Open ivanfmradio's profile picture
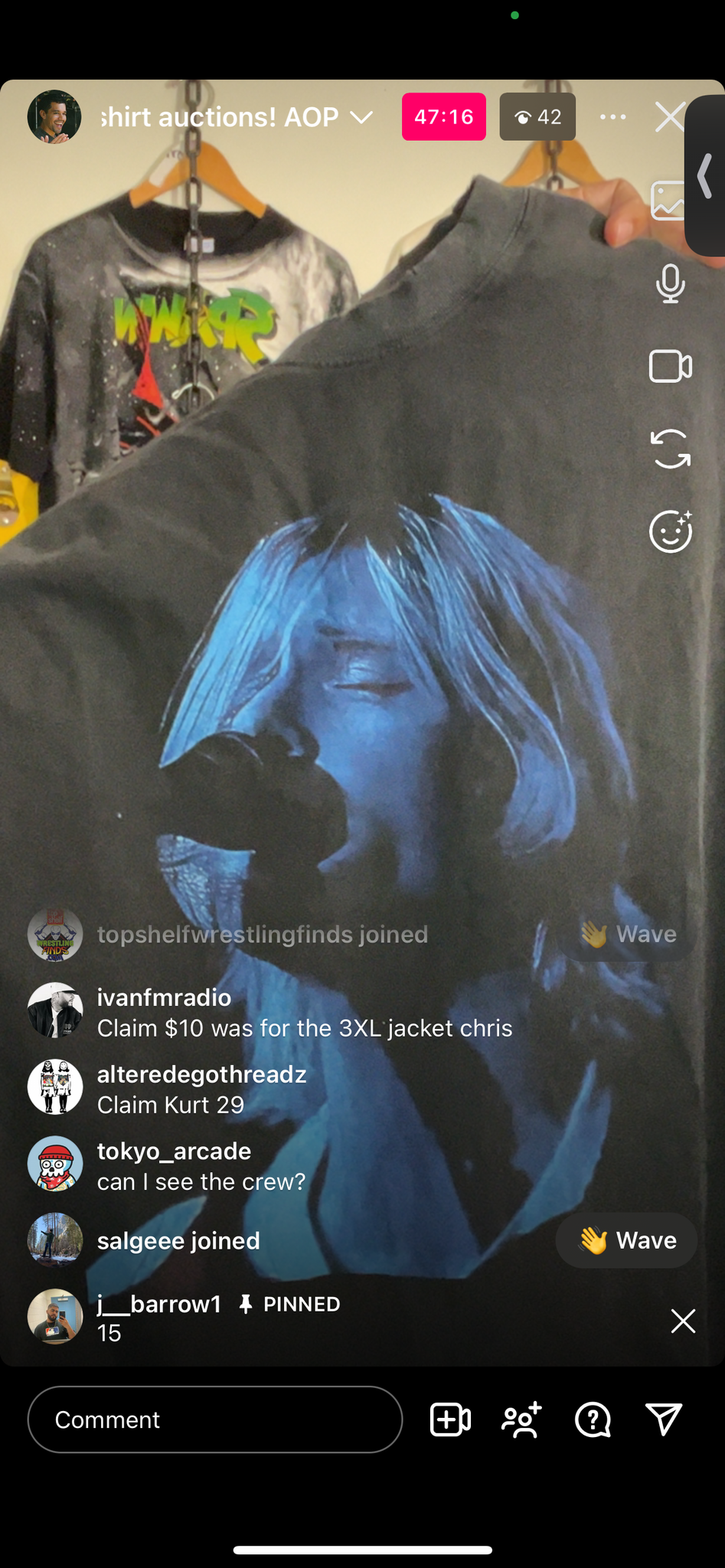725x1568 pixels. pos(55,1011)
